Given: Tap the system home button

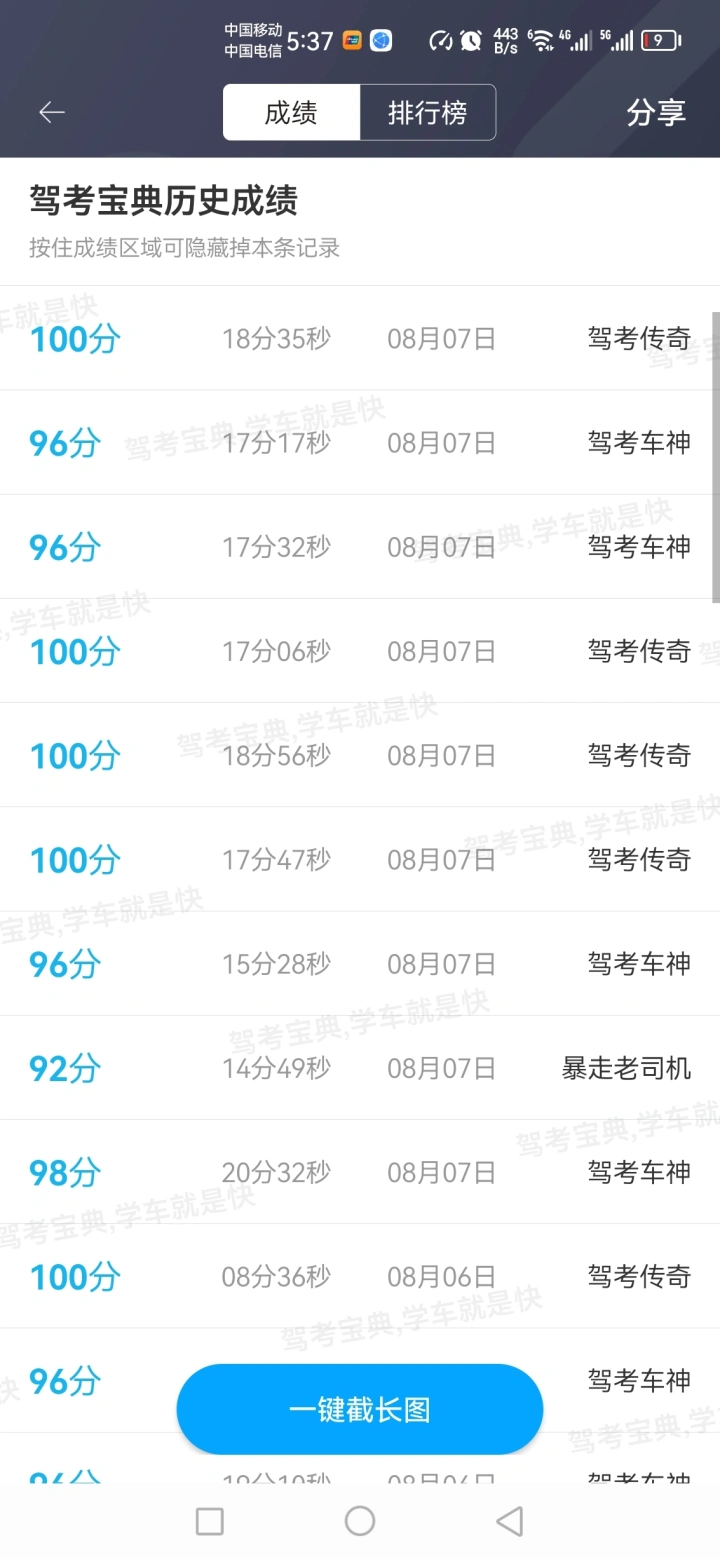Looking at the screenshot, I should point(360,1521).
